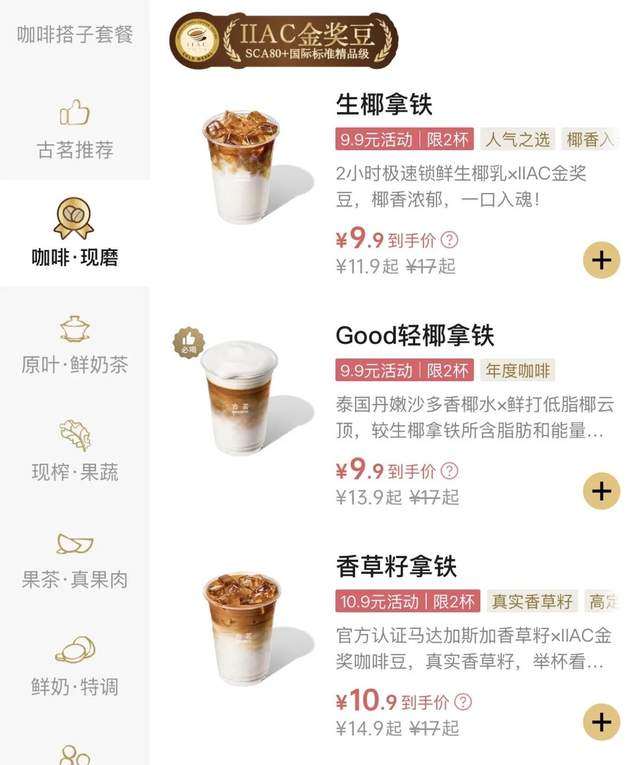Show 到手价 info for 生椰拿铁
The width and height of the screenshot is (640, 765).
point(450,240)
